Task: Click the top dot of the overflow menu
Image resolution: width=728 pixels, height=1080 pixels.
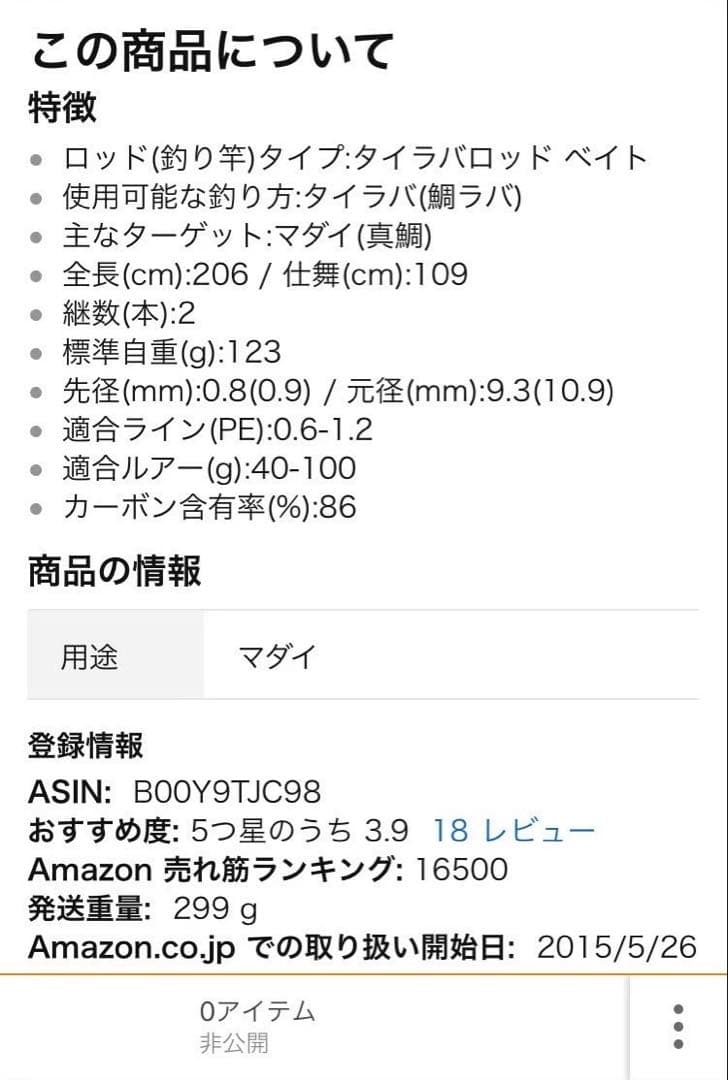Action: [676, 1007]
